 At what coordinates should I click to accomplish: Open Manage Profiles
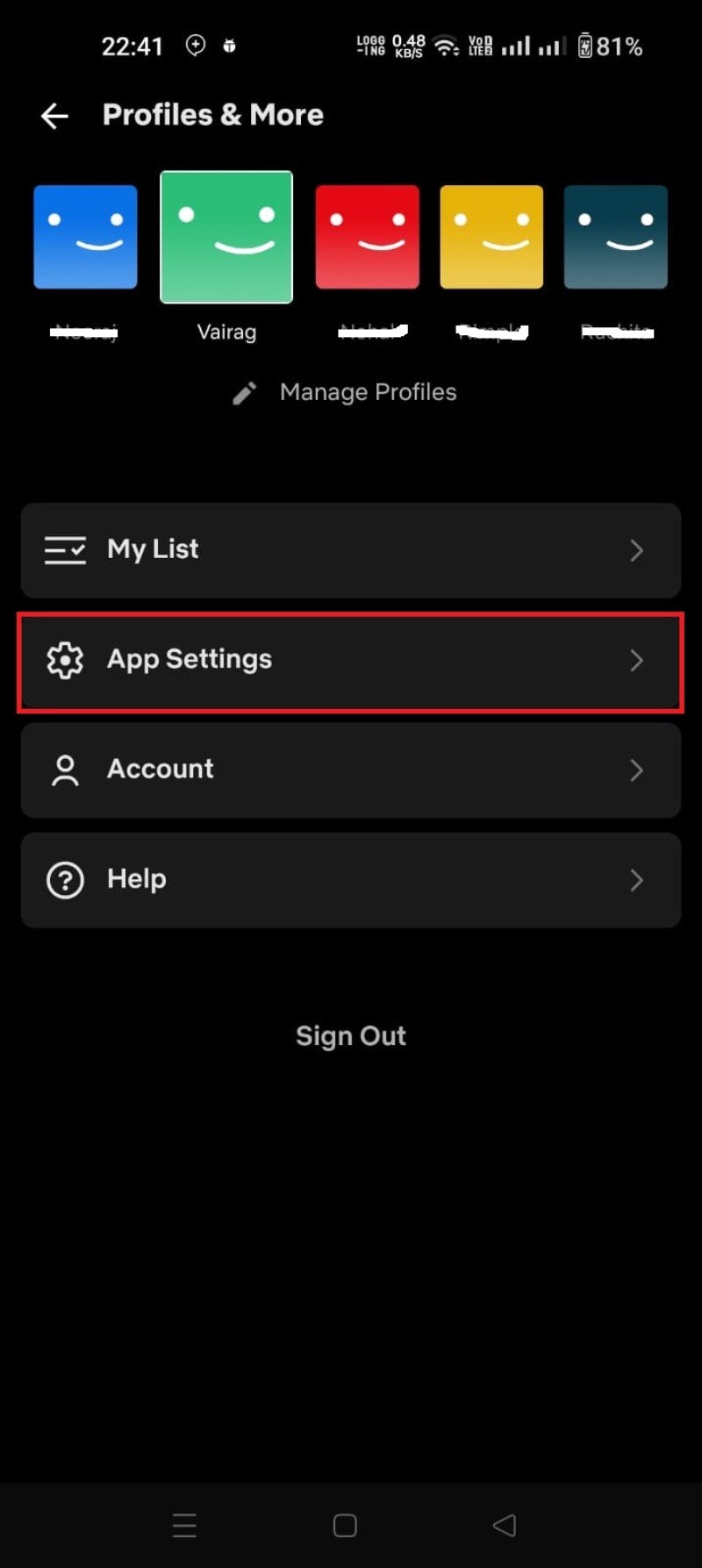pos(368,392)
